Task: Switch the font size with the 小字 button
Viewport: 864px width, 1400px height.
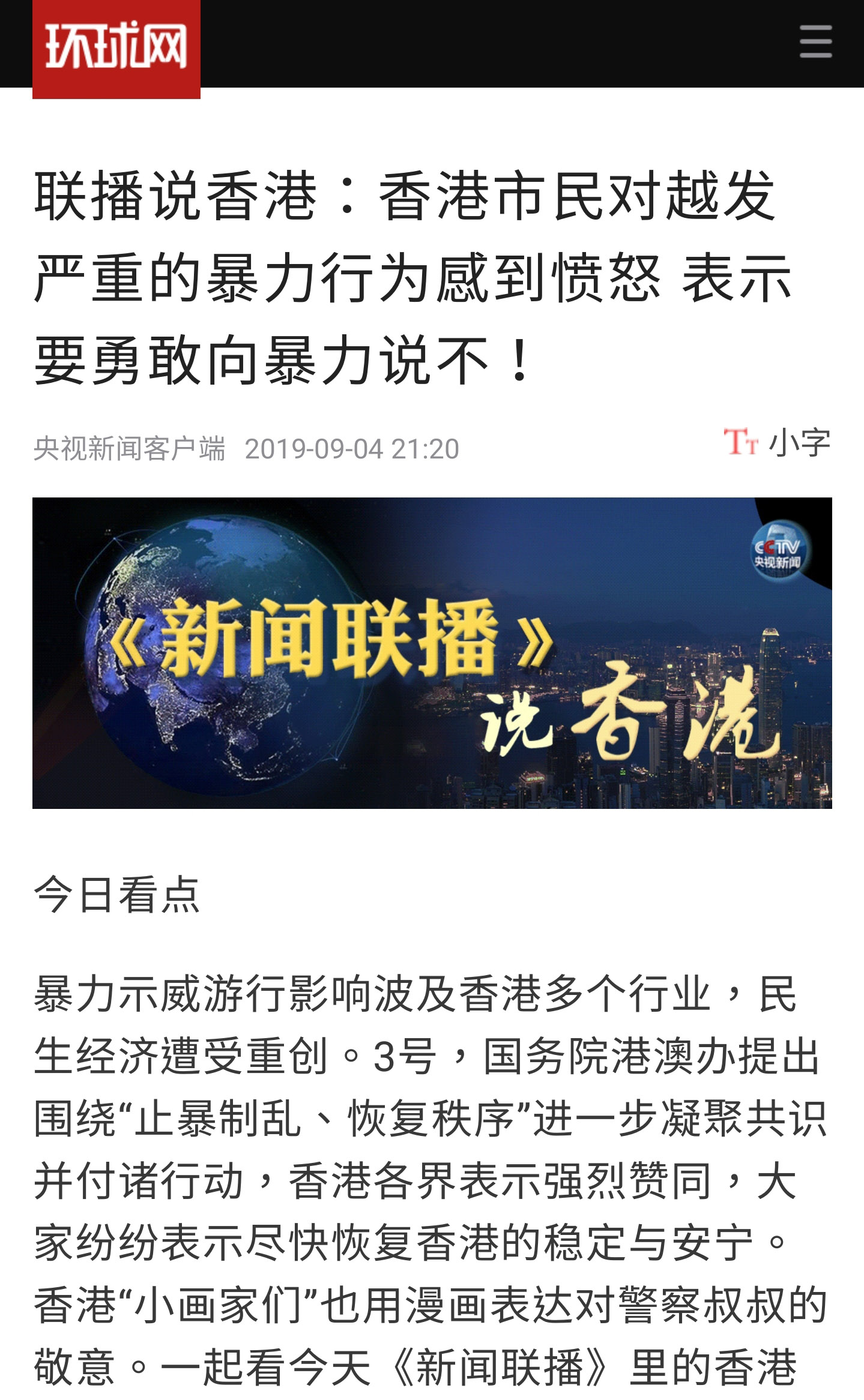Action: 777,443
